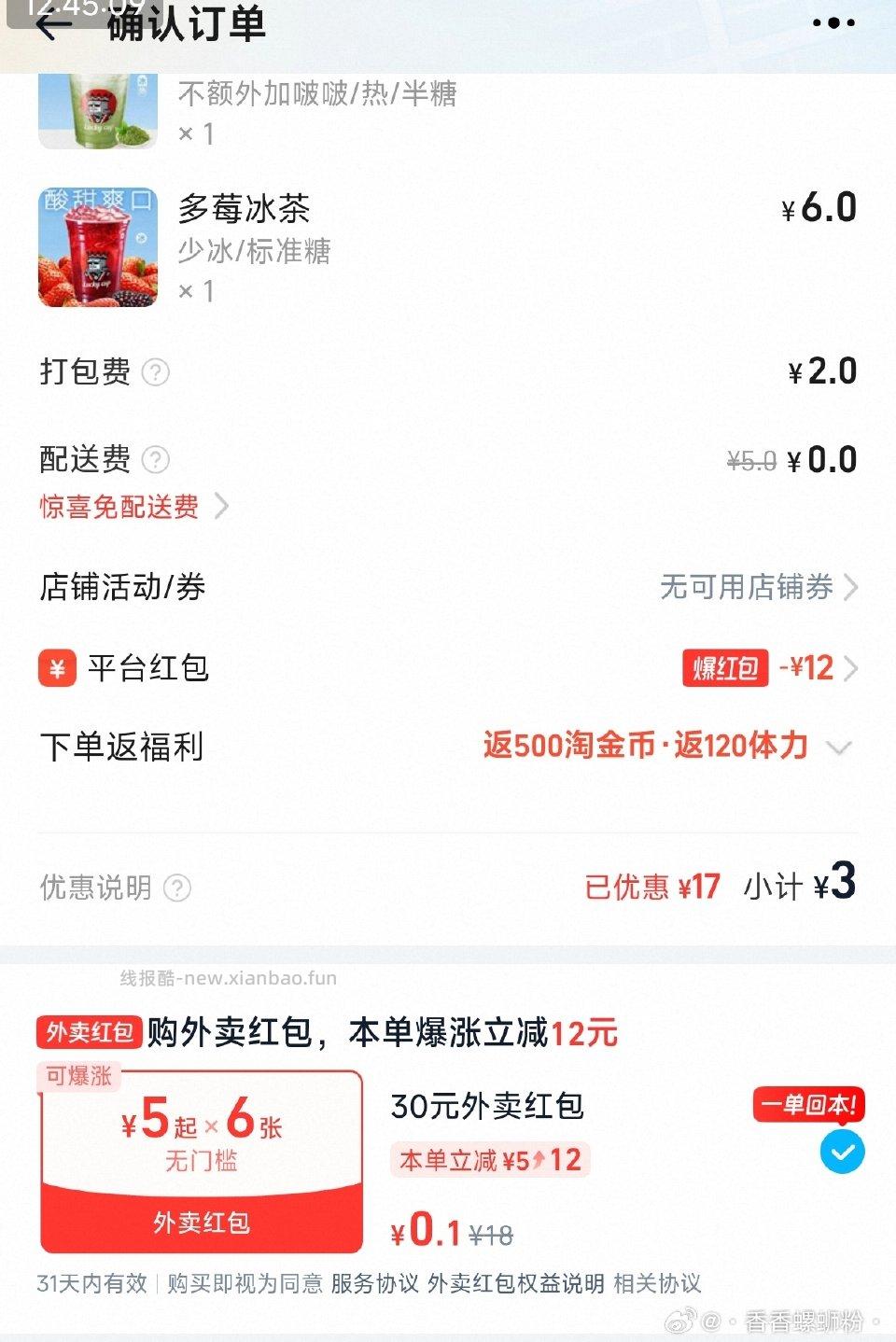Screen dimensions: 896x1342
Task: Expand the 下单返福利 details with its dropdown arrow
Action: [839, 747]
